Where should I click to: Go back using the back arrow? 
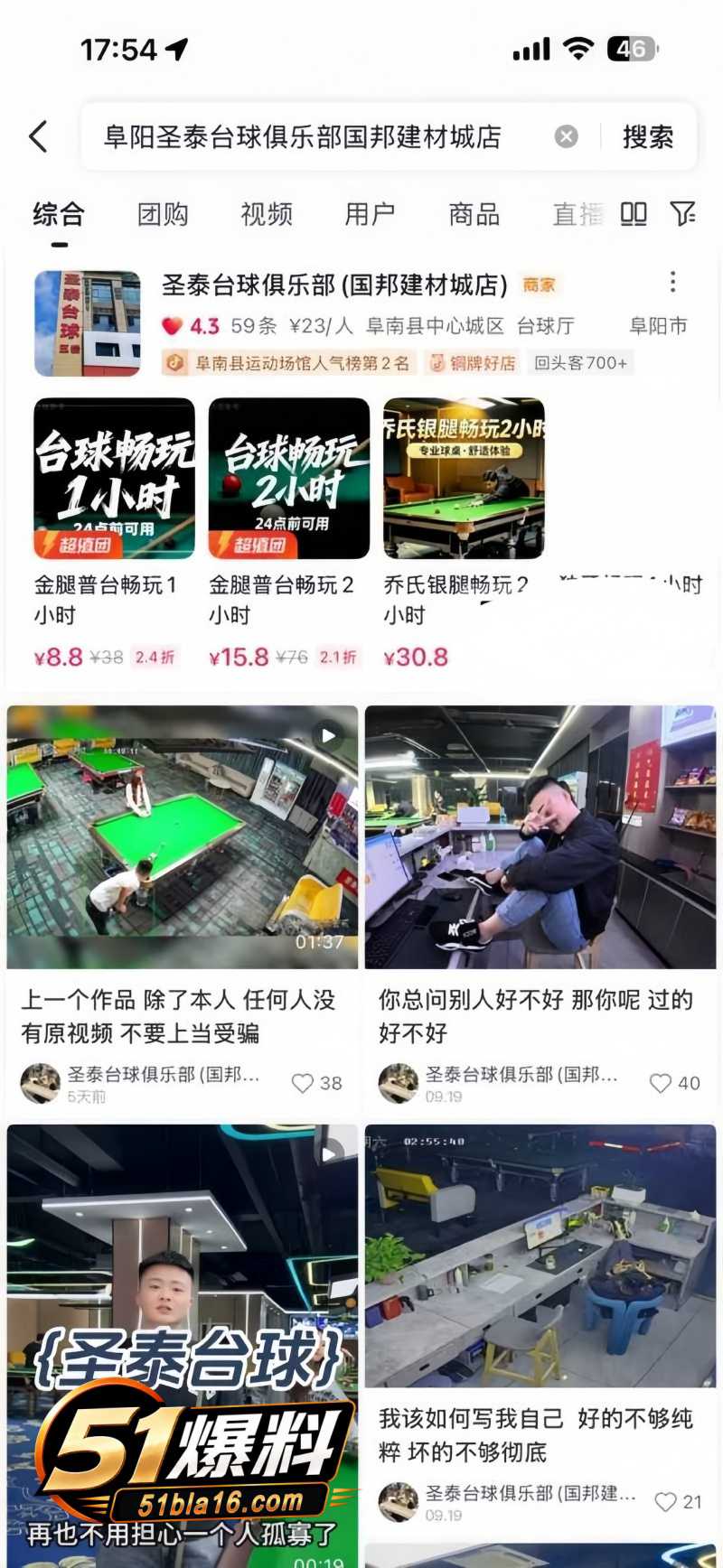[38, 137]
